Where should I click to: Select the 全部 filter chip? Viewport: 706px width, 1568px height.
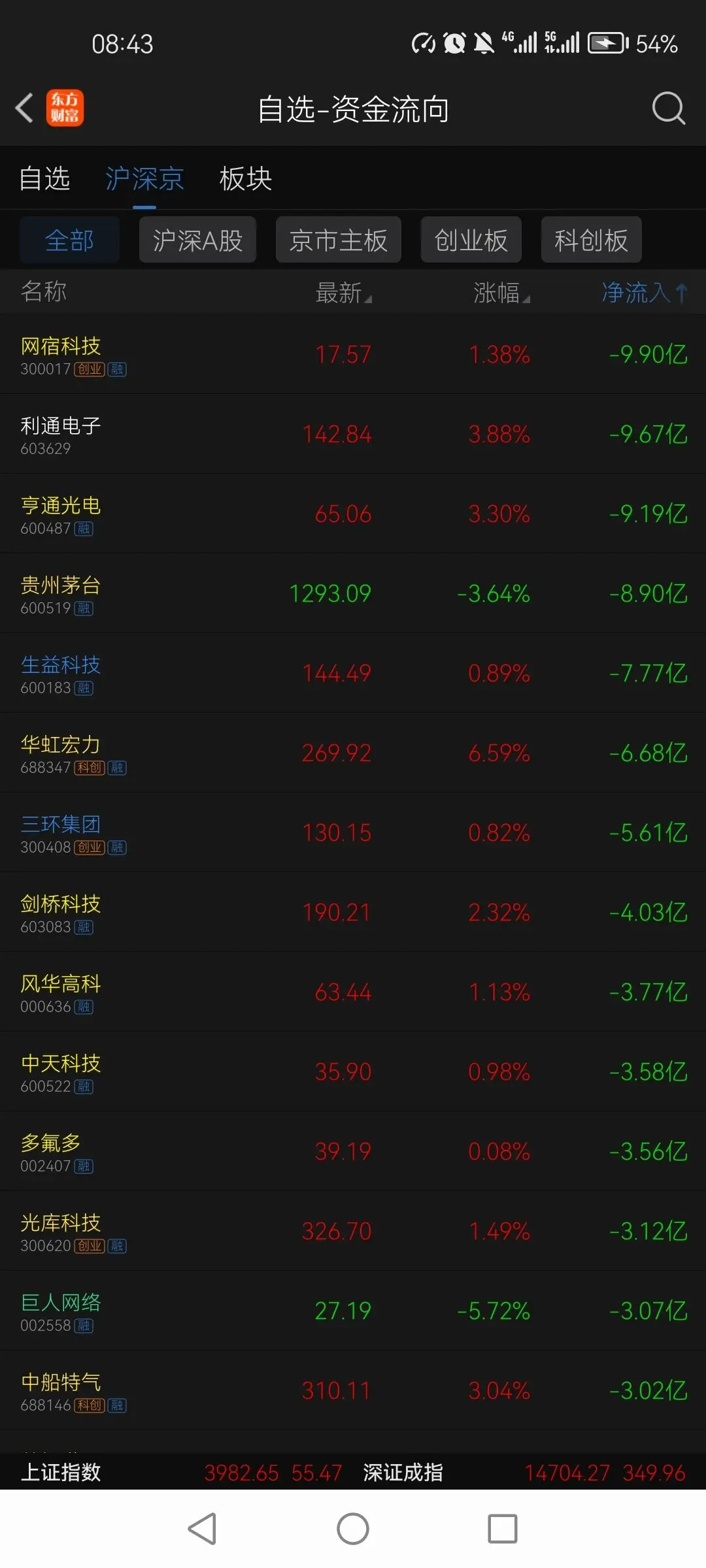(x=69, y=240)
